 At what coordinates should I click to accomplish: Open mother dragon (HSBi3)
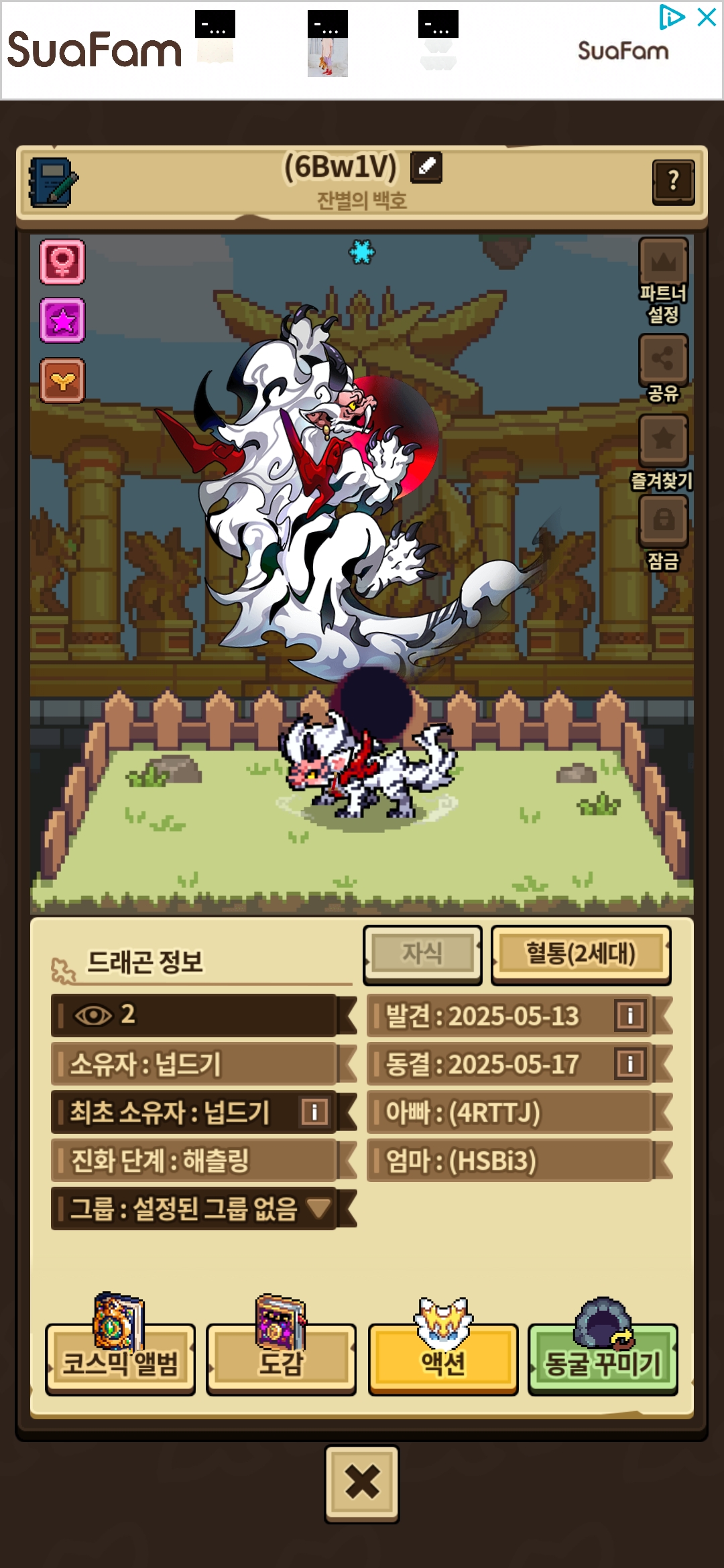pyautogui.click(x=509, y=1161)
